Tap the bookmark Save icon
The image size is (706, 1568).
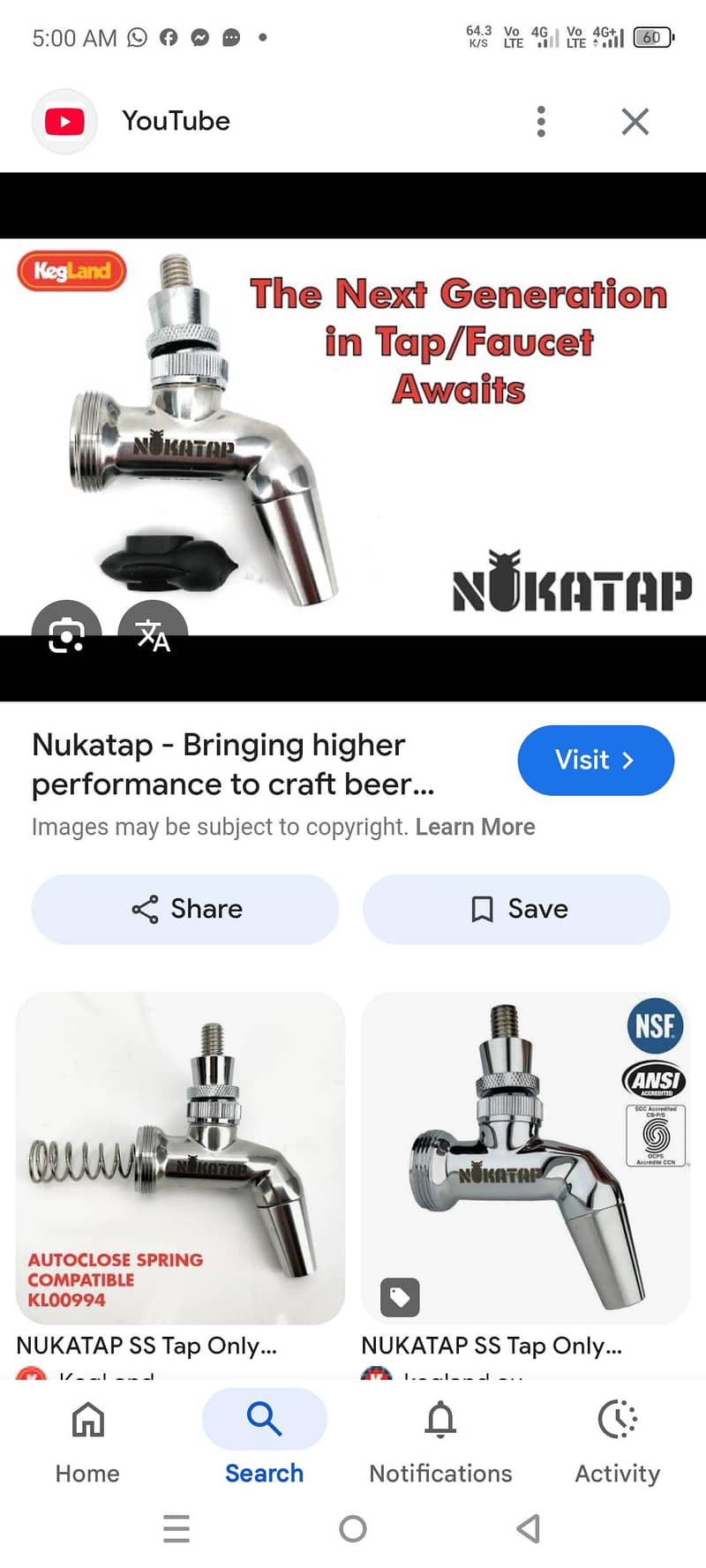point(480,908)
